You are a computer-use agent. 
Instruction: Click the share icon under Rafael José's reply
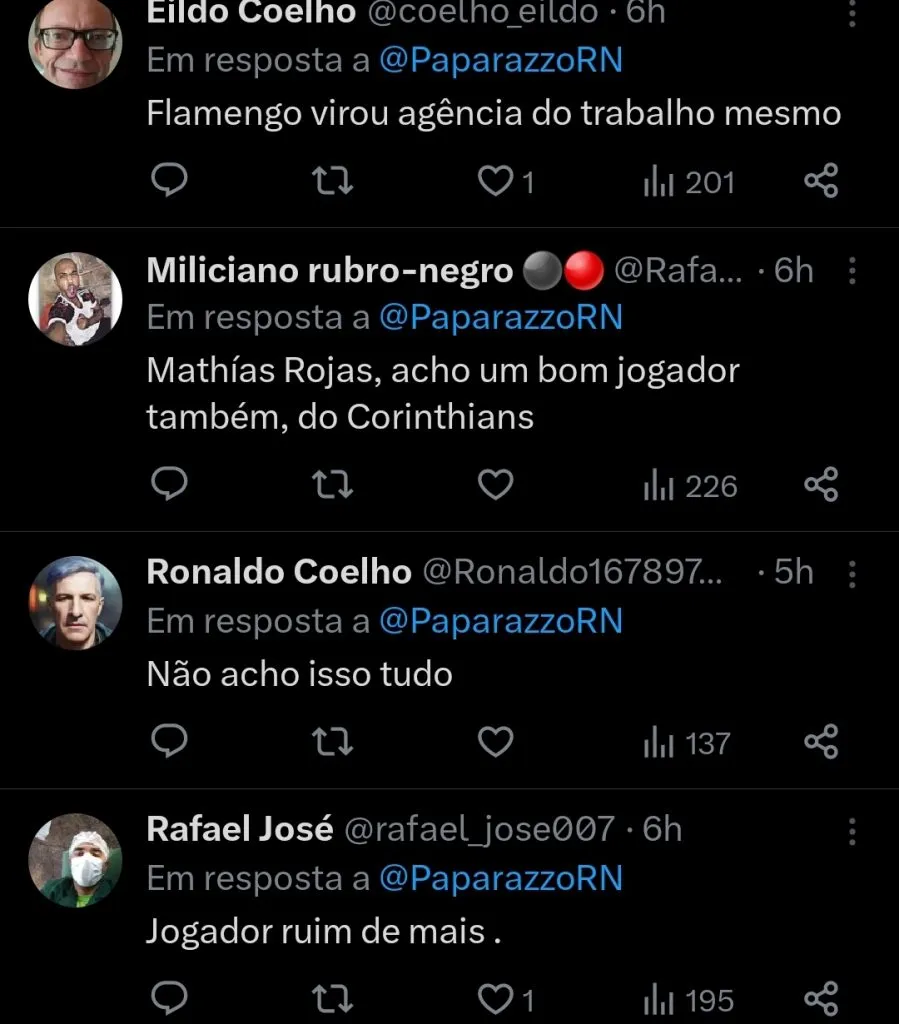tap(821, 998)
